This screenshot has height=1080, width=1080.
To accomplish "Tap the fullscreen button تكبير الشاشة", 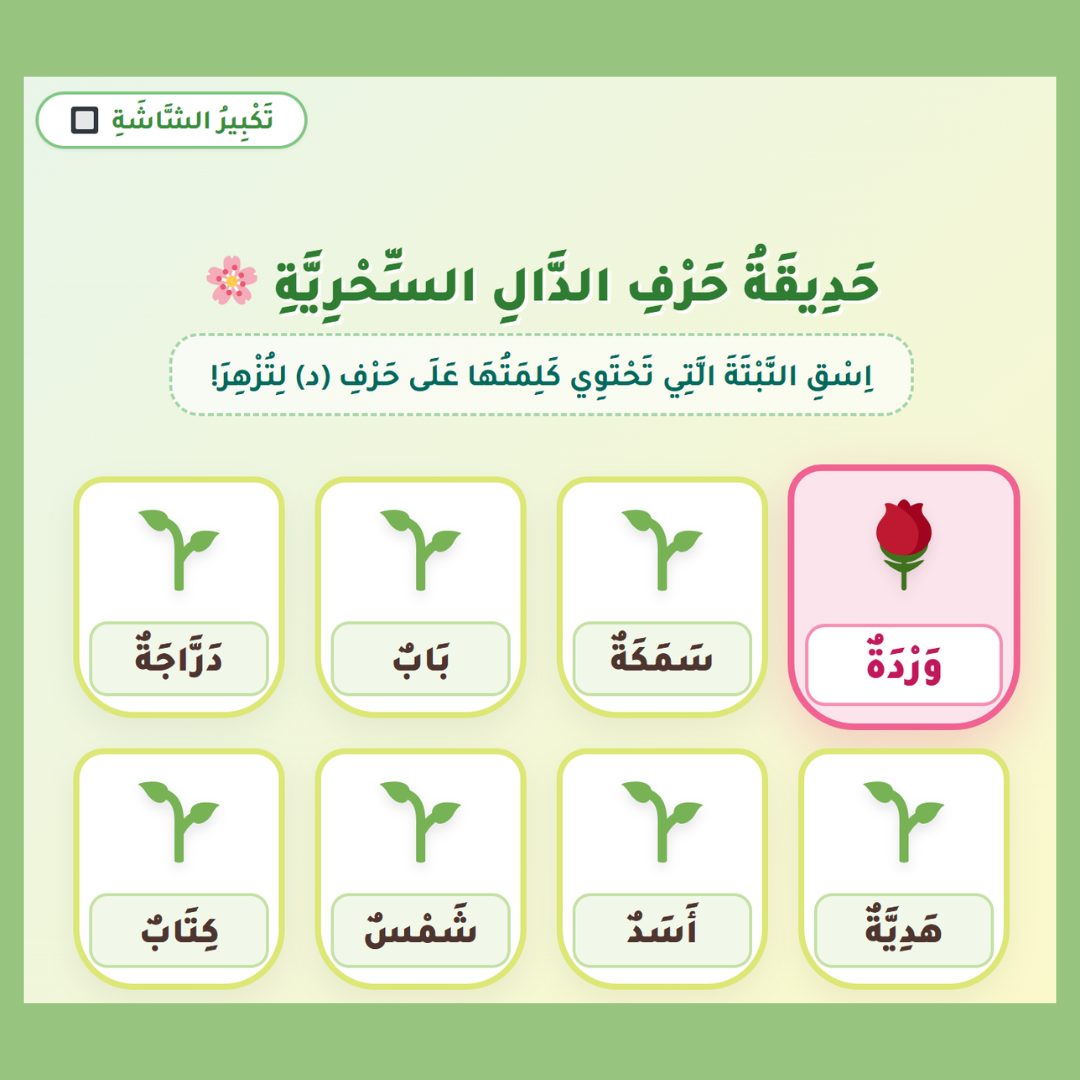I will click(171, 120).
